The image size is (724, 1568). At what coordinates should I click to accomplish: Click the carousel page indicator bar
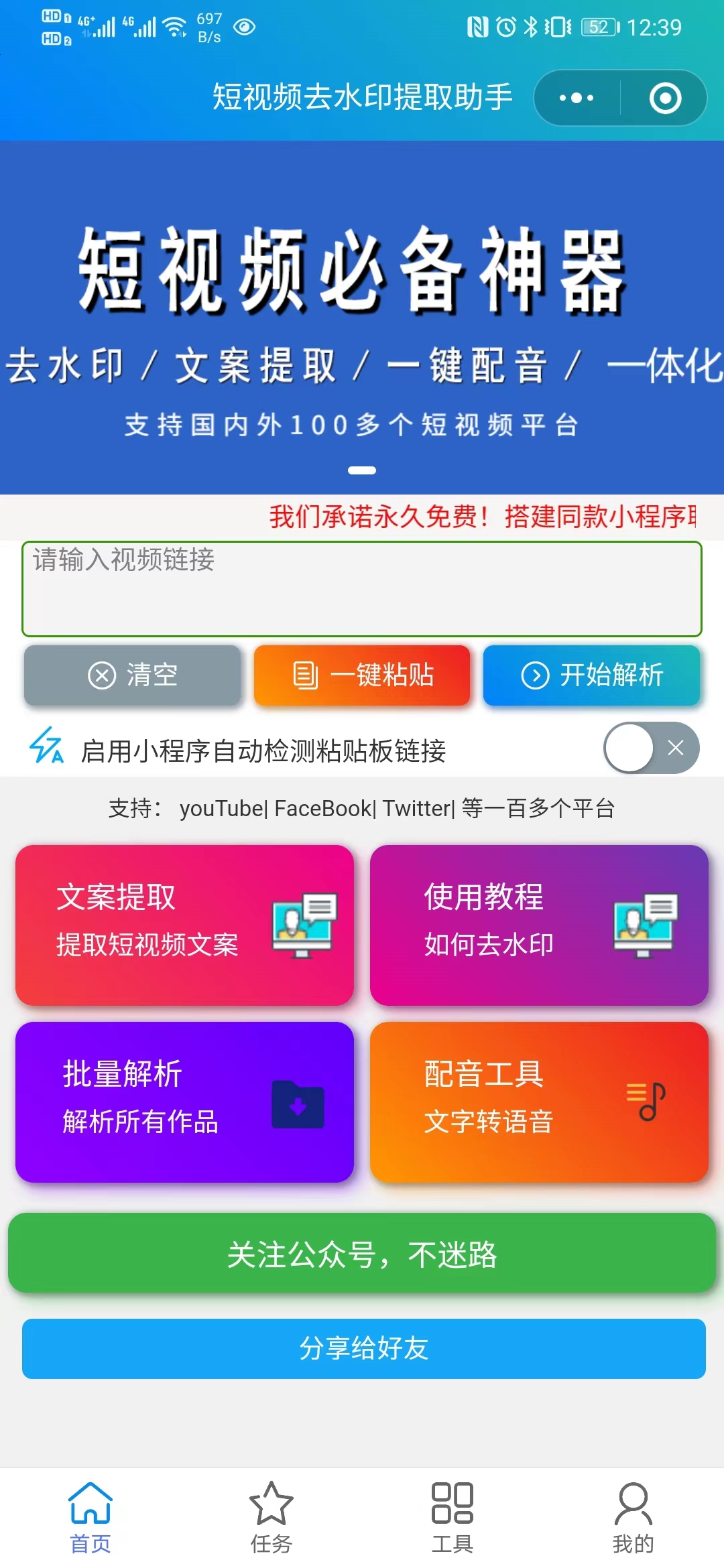[x=362, y=469]
